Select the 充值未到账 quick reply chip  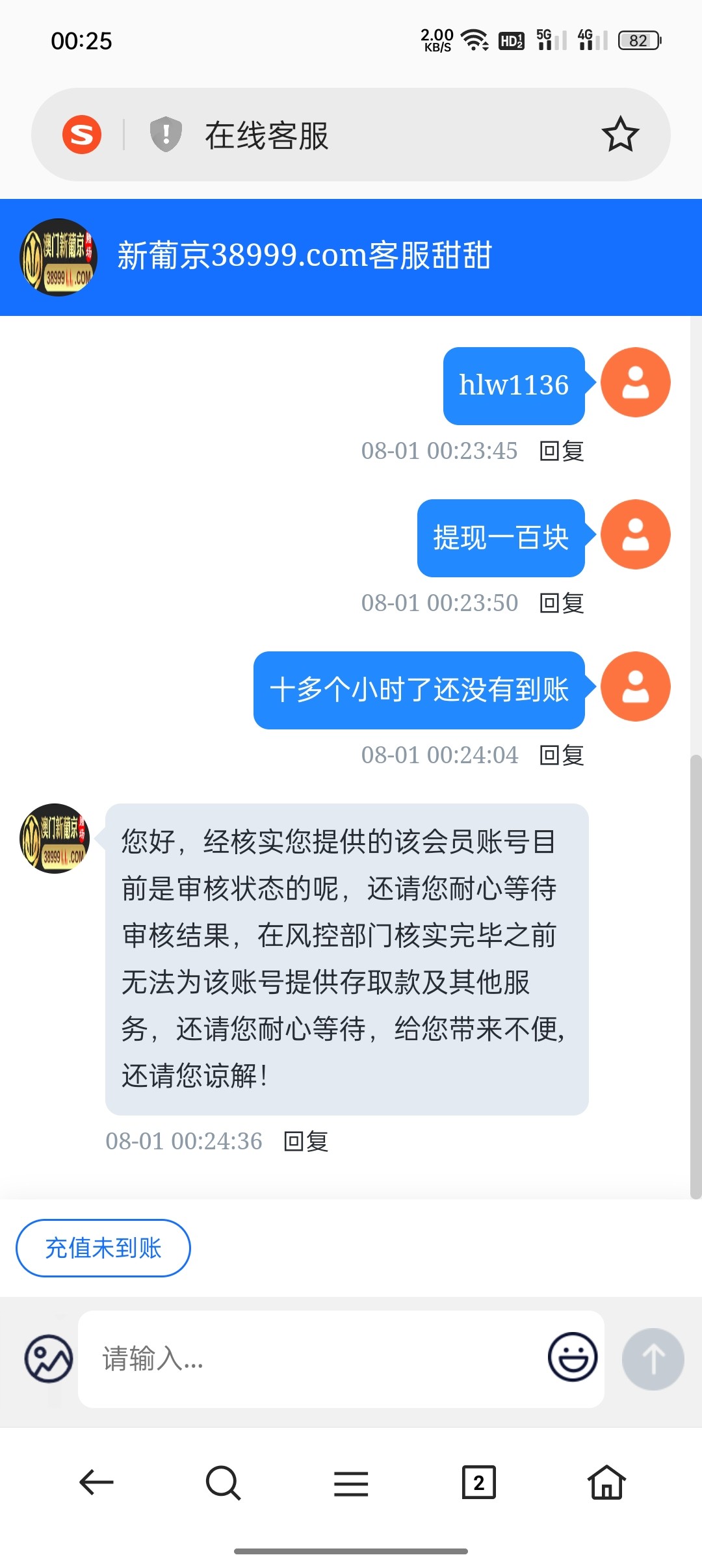[103, 1248]
